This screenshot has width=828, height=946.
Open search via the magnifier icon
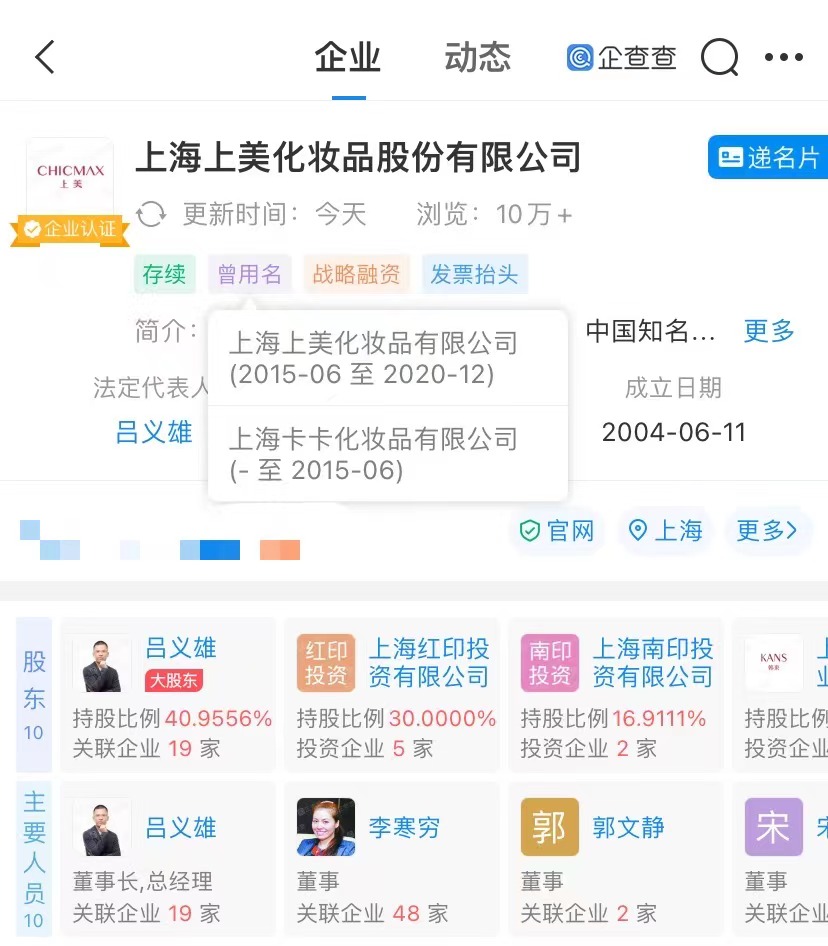[x=719, y=57]
